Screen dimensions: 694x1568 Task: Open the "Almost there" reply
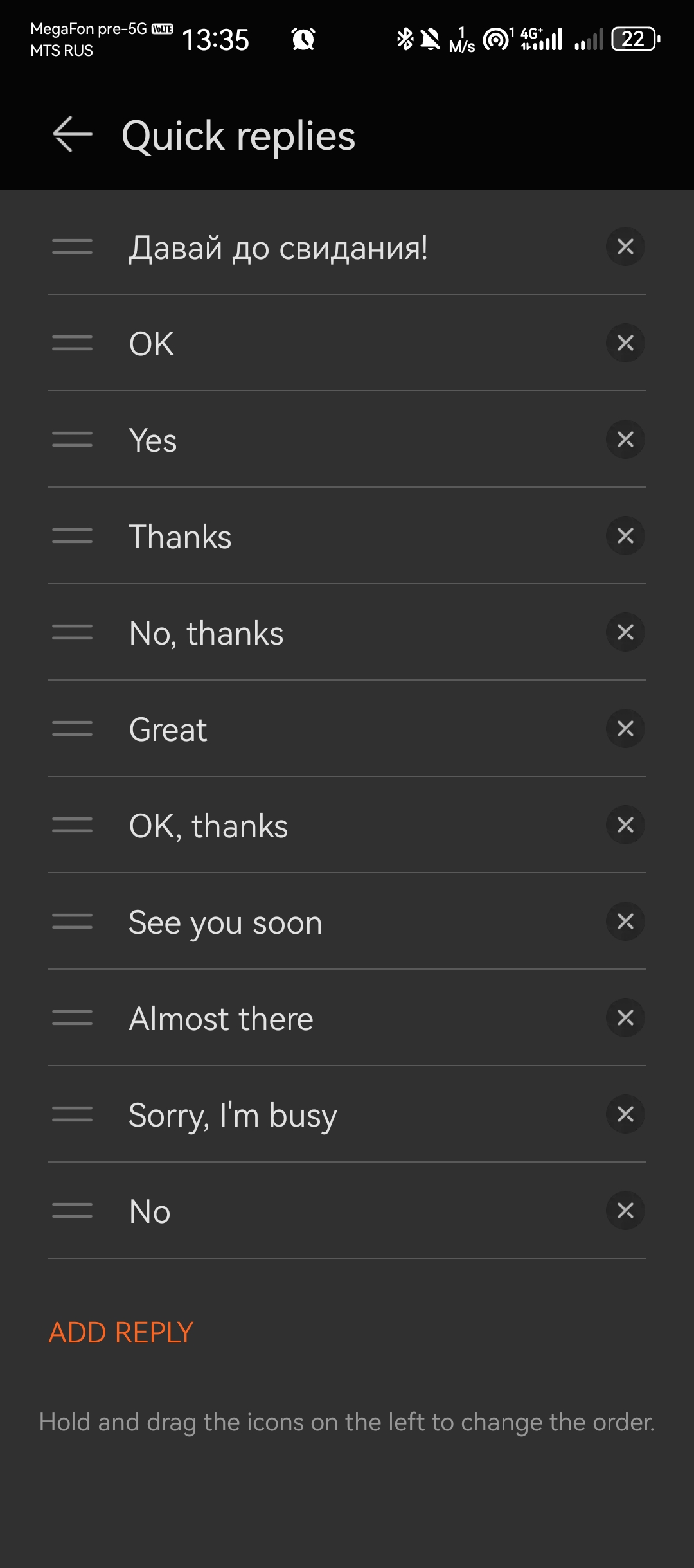221,1019
